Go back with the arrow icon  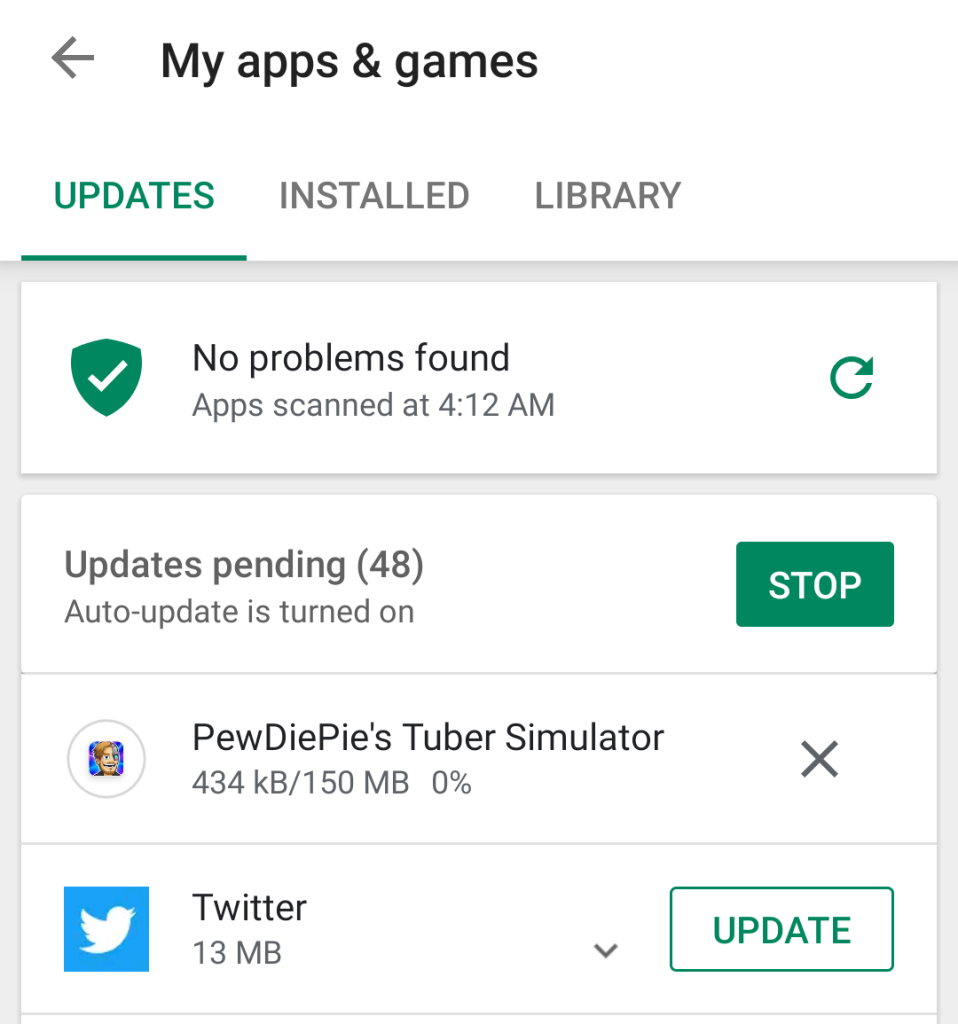71,59
